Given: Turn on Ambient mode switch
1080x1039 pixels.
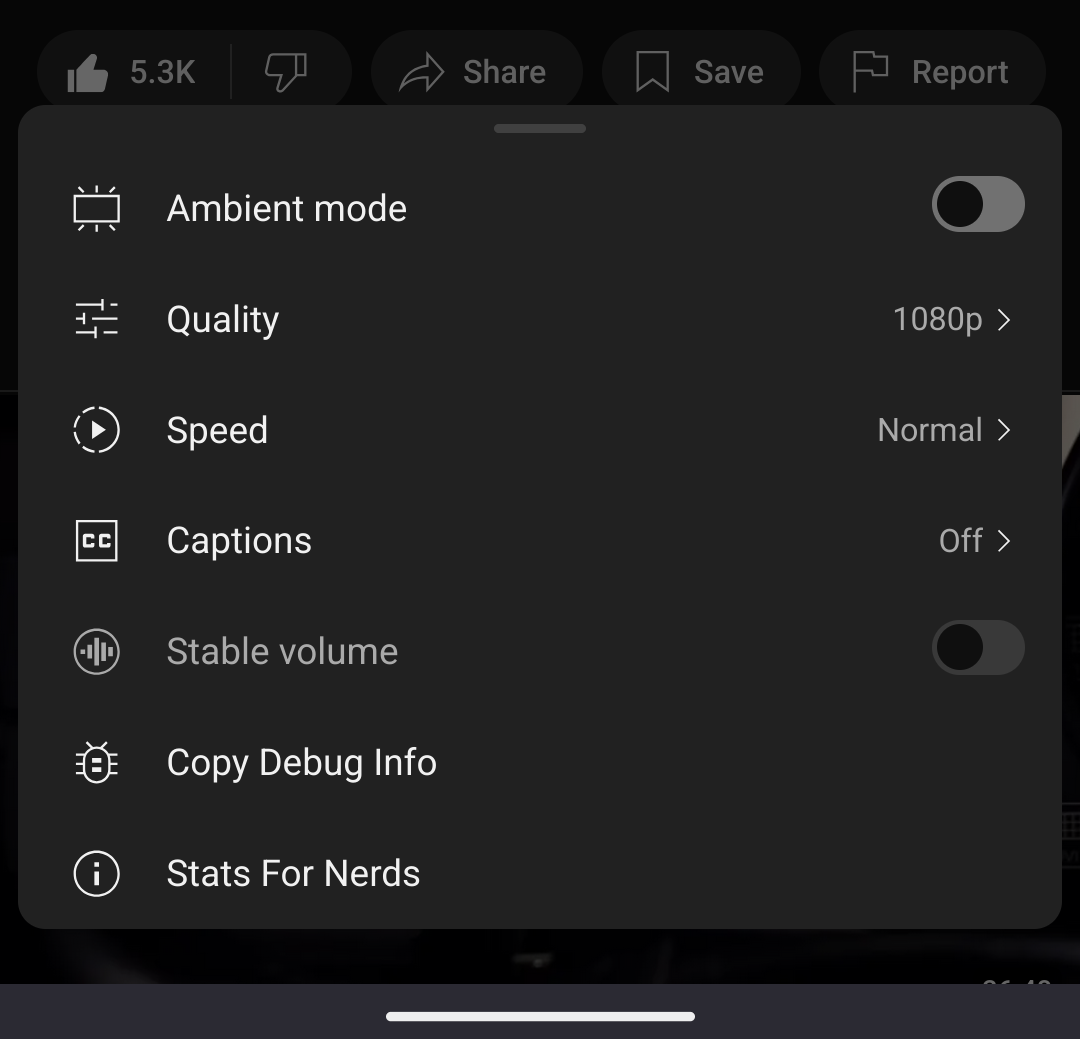Looking at the screenshot, I should 977,205.
